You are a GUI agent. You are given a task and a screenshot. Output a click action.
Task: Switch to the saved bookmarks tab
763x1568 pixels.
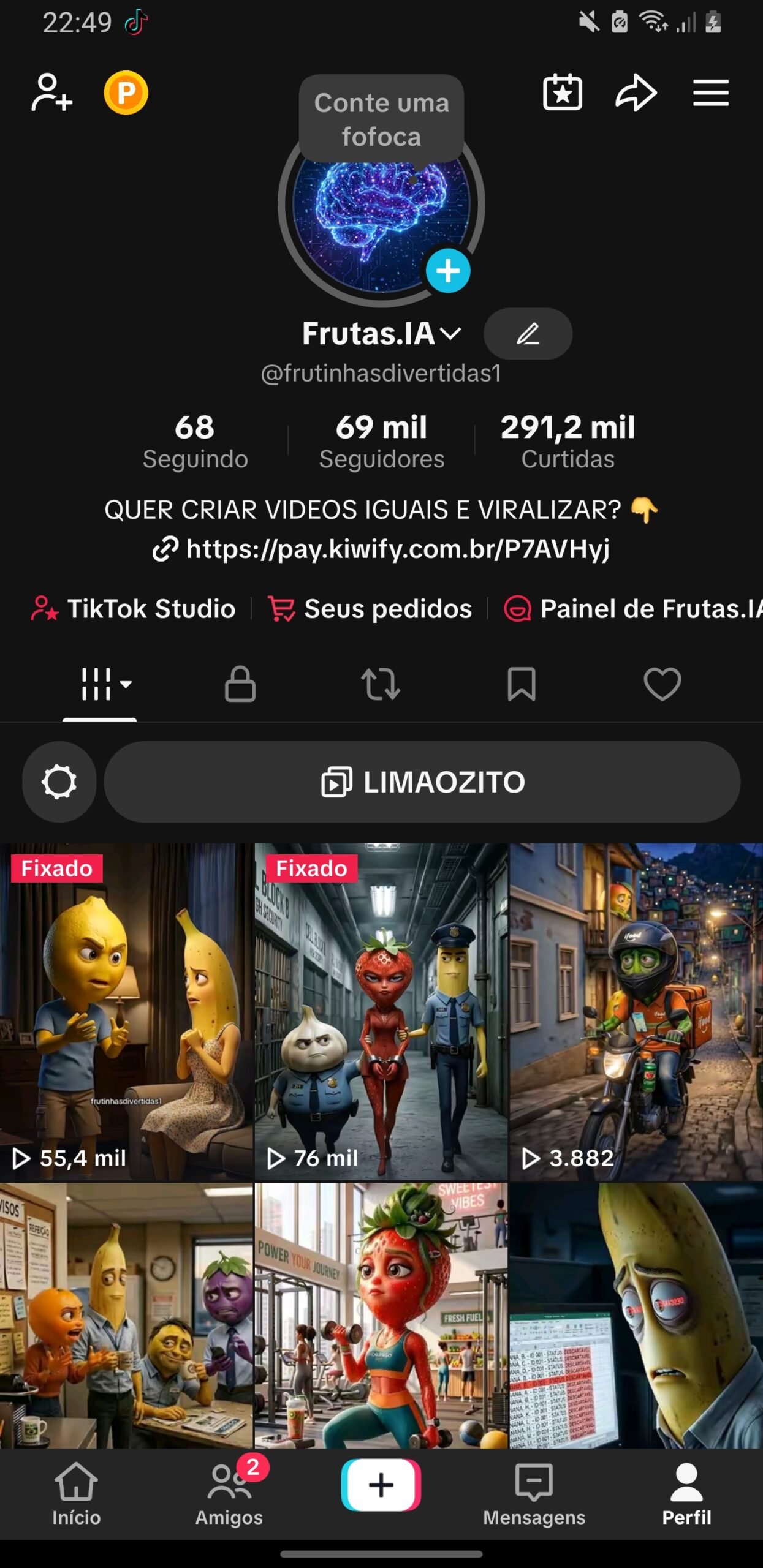(522, 684)
